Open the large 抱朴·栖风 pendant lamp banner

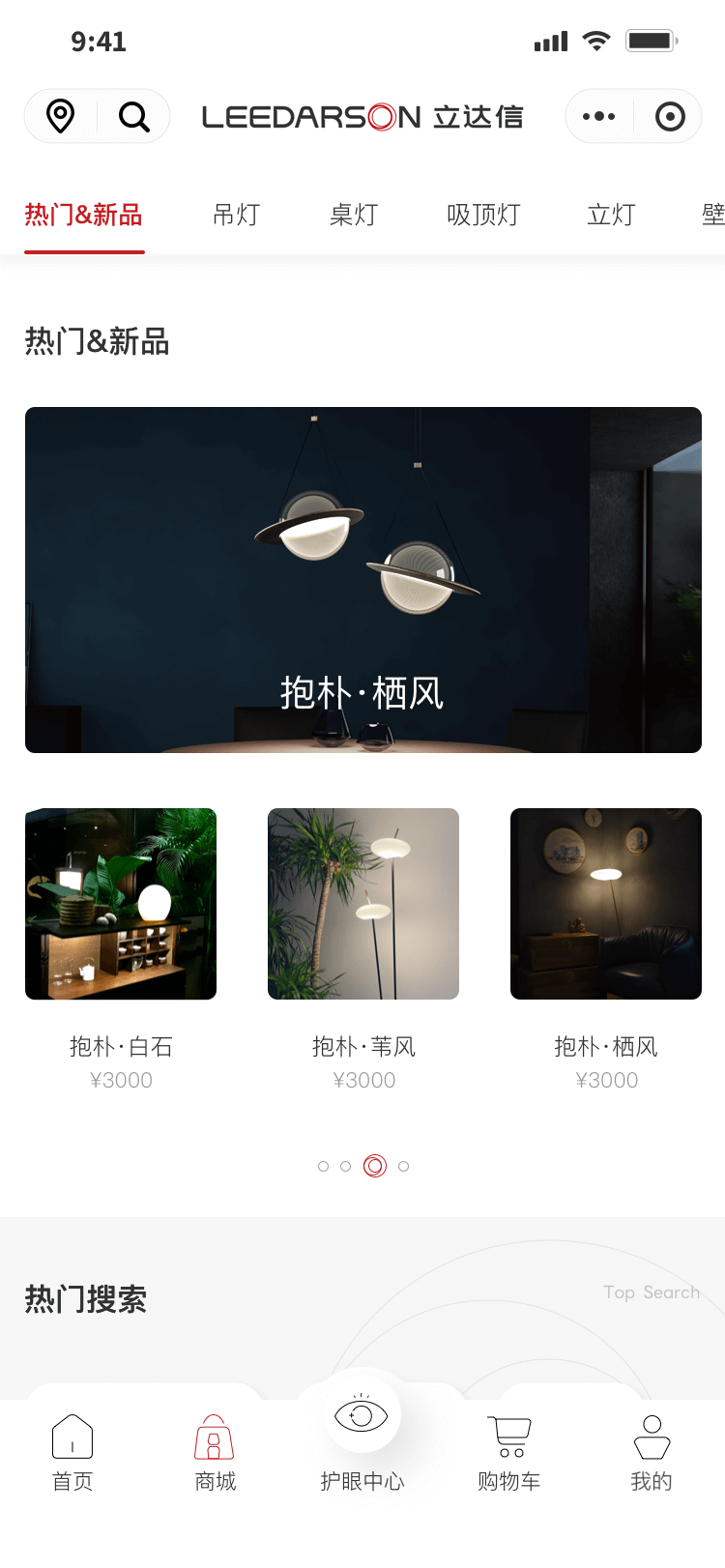[362, 579]
